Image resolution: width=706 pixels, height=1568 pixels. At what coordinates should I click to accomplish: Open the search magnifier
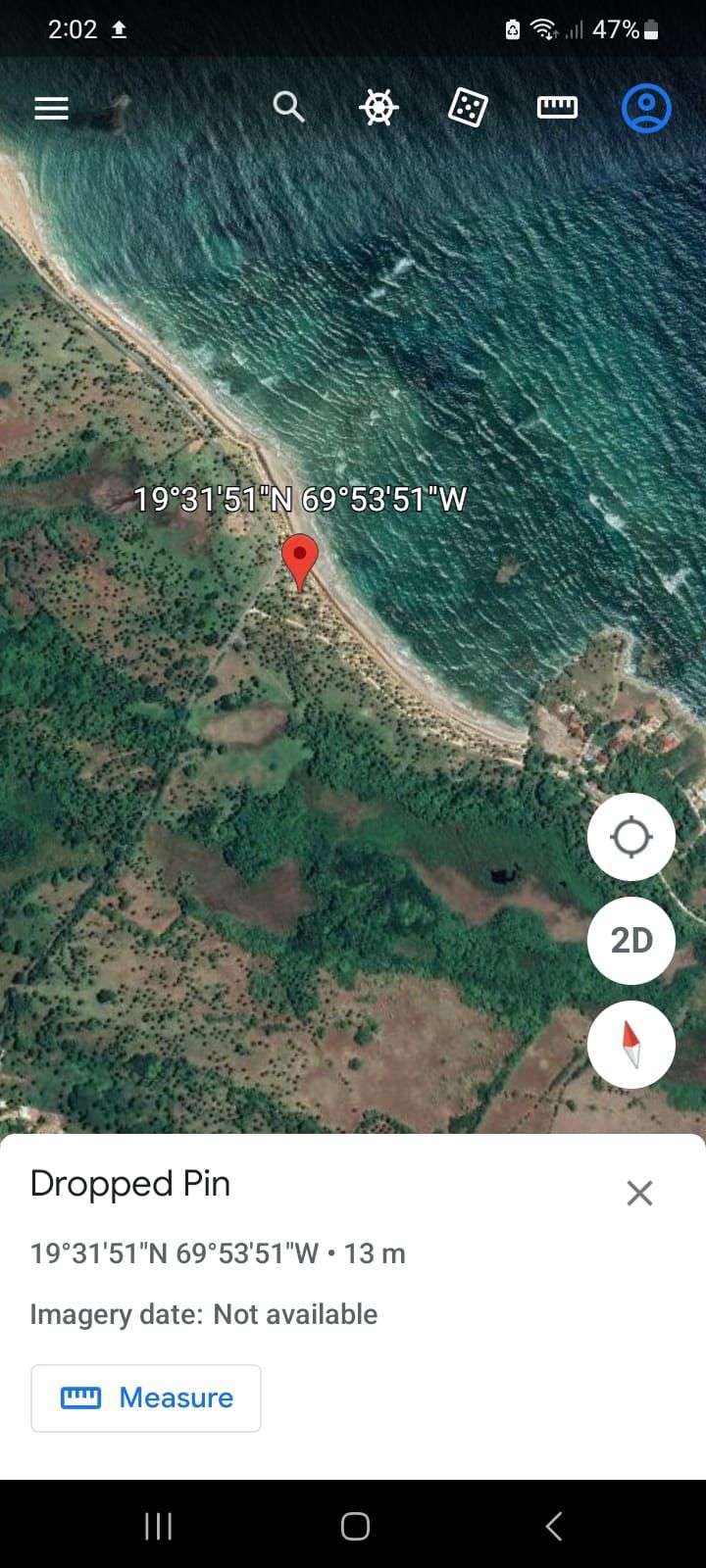pos(288,107)
